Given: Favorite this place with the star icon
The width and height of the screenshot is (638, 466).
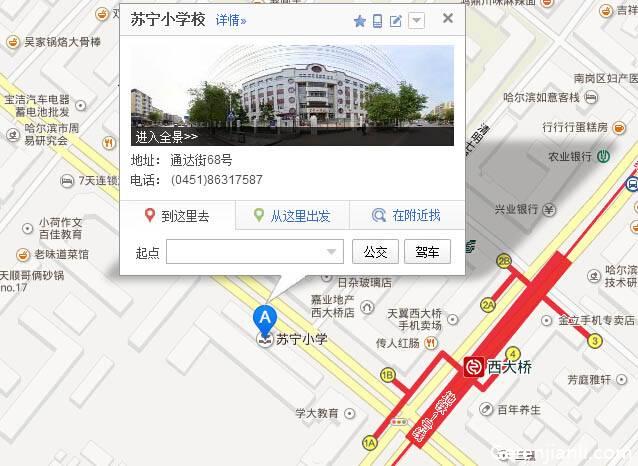Looking at the screenshot, I should pyautogui.click(x=359, y=20).
